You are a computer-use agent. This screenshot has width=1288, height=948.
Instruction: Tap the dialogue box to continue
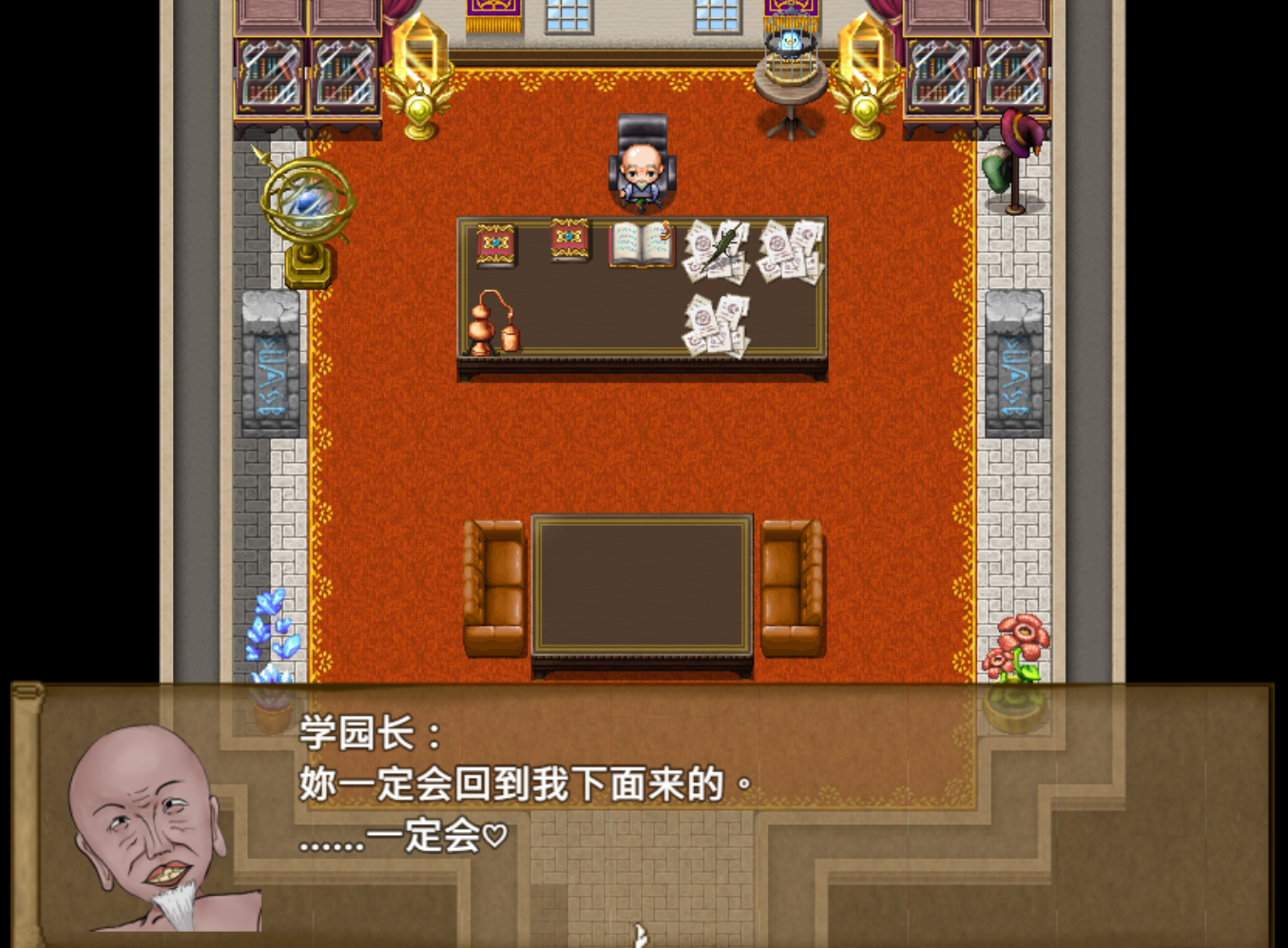click(643, 814)
